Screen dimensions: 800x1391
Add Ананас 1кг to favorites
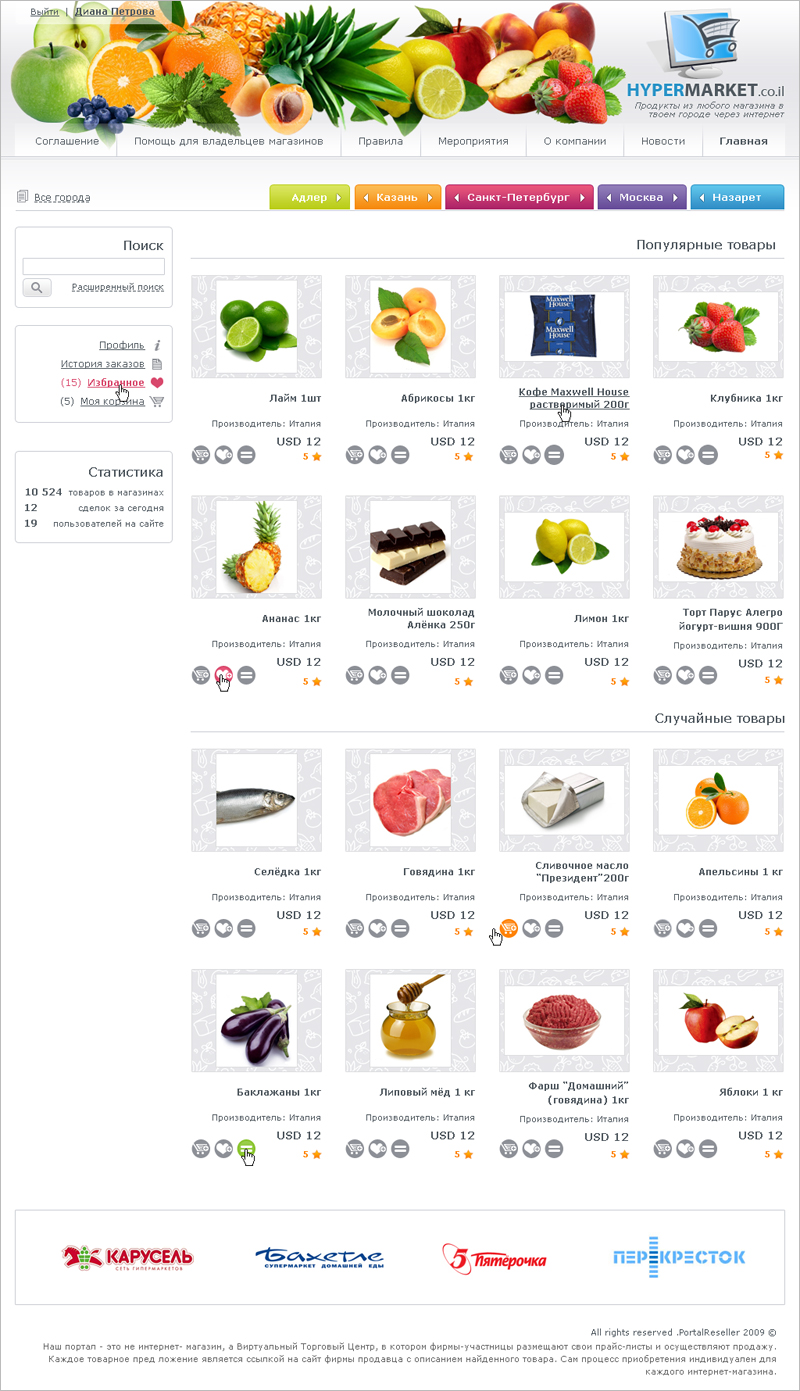click(x=223, y=676)
